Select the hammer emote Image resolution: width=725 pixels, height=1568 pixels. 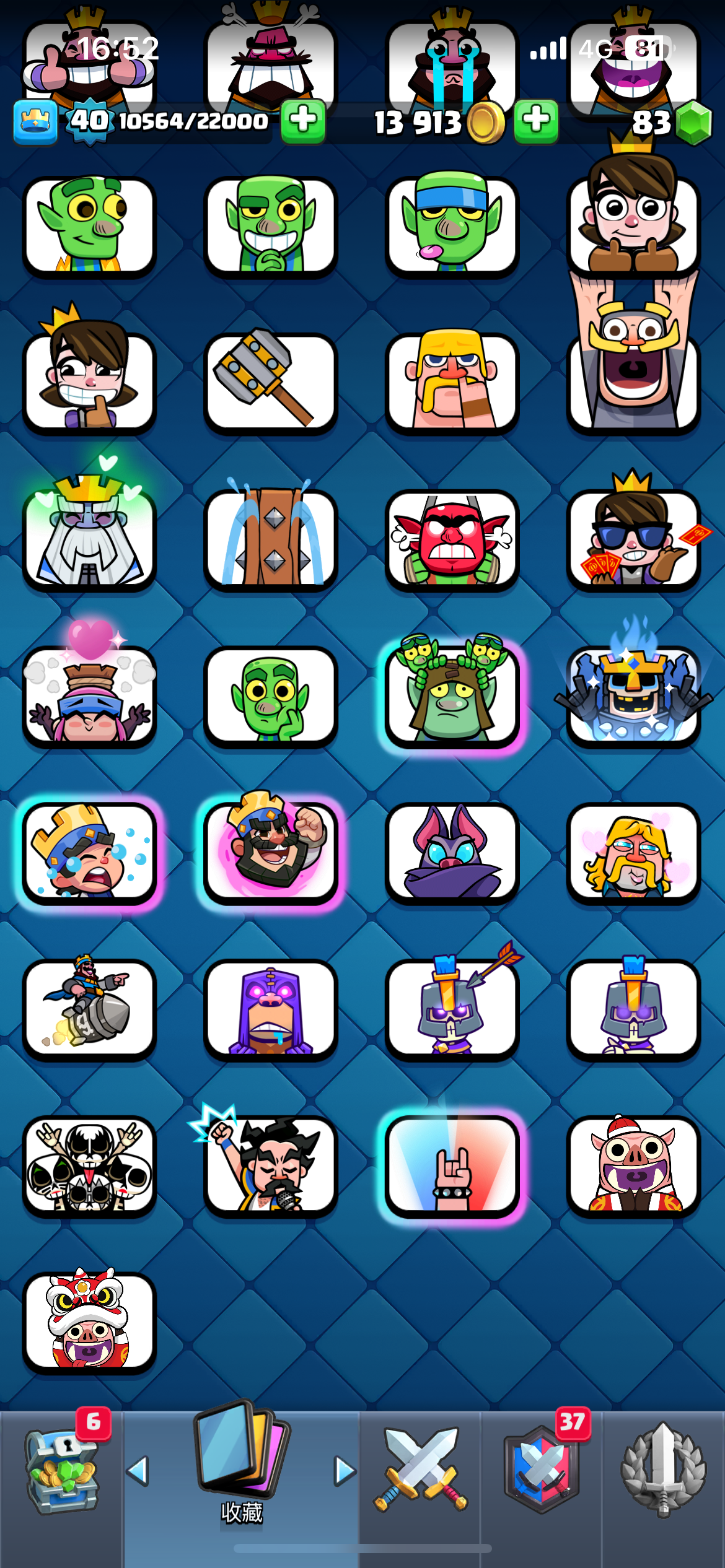(270, 381)
